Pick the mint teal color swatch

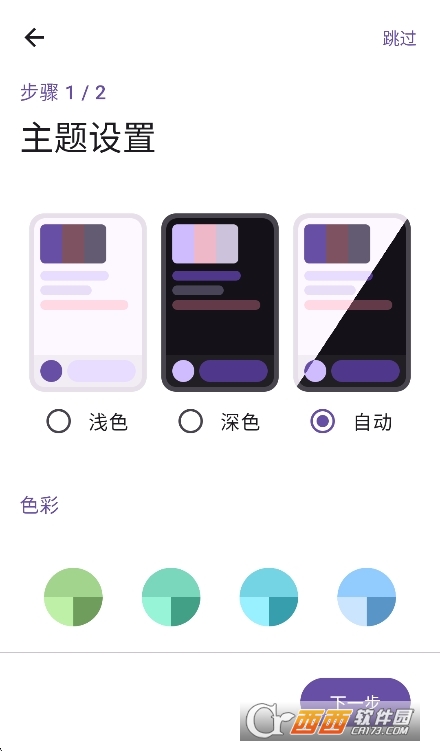click(171, 597)
